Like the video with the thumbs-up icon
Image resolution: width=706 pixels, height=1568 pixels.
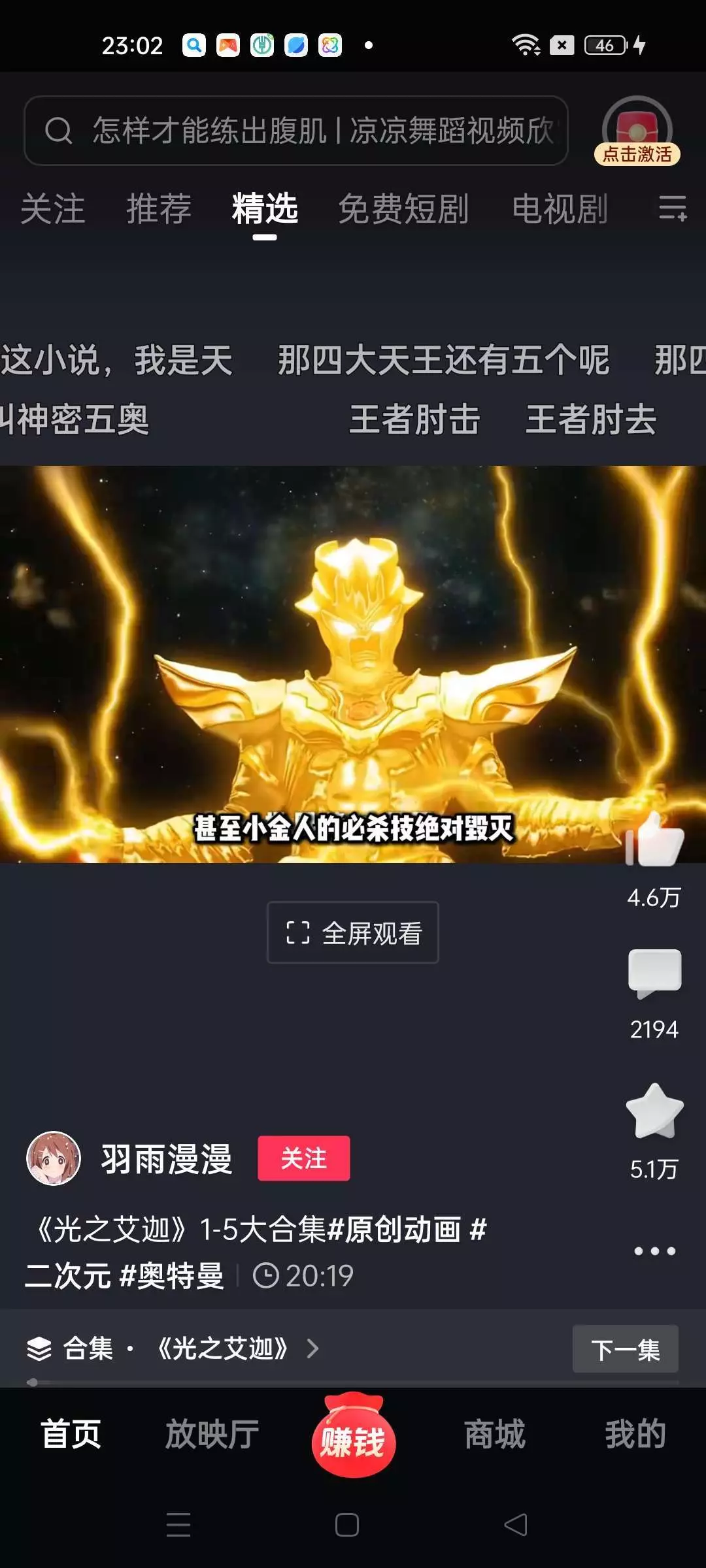[x=654, y=841]
